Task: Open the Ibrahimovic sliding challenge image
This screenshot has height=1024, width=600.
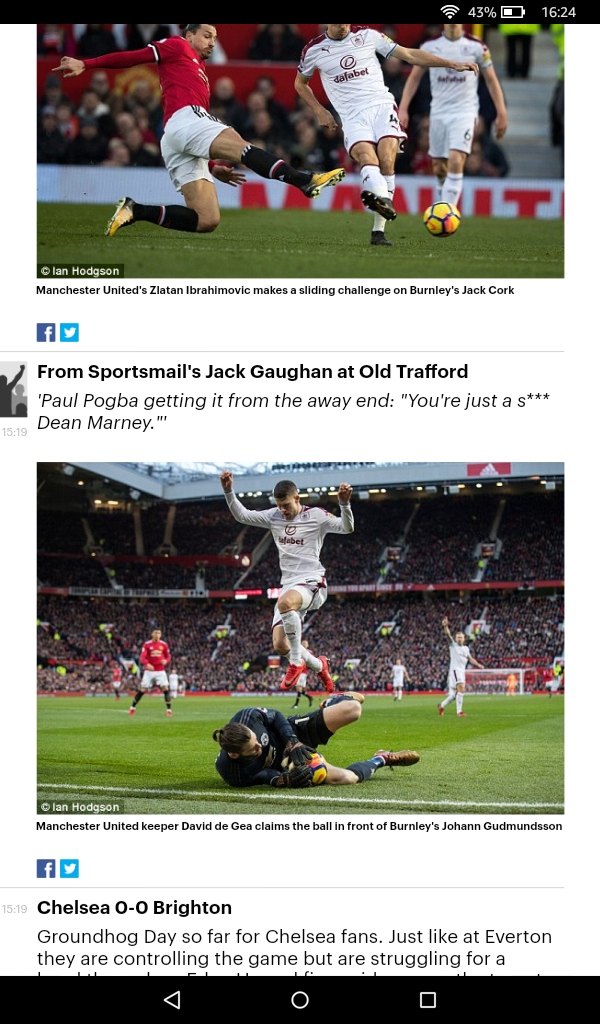Action: pos(300,150)
